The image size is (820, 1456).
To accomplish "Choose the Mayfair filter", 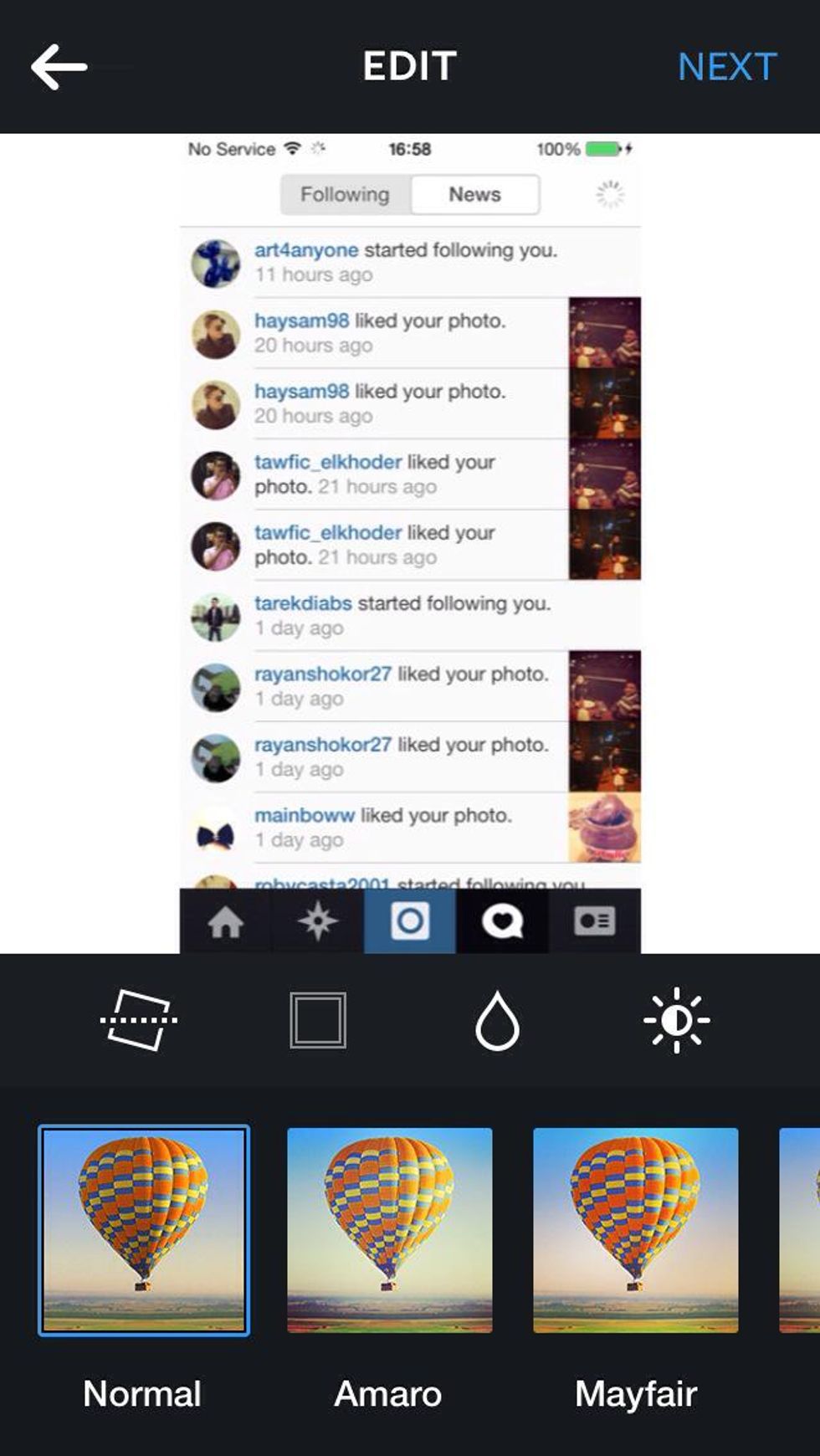I will pos(635,1230).
